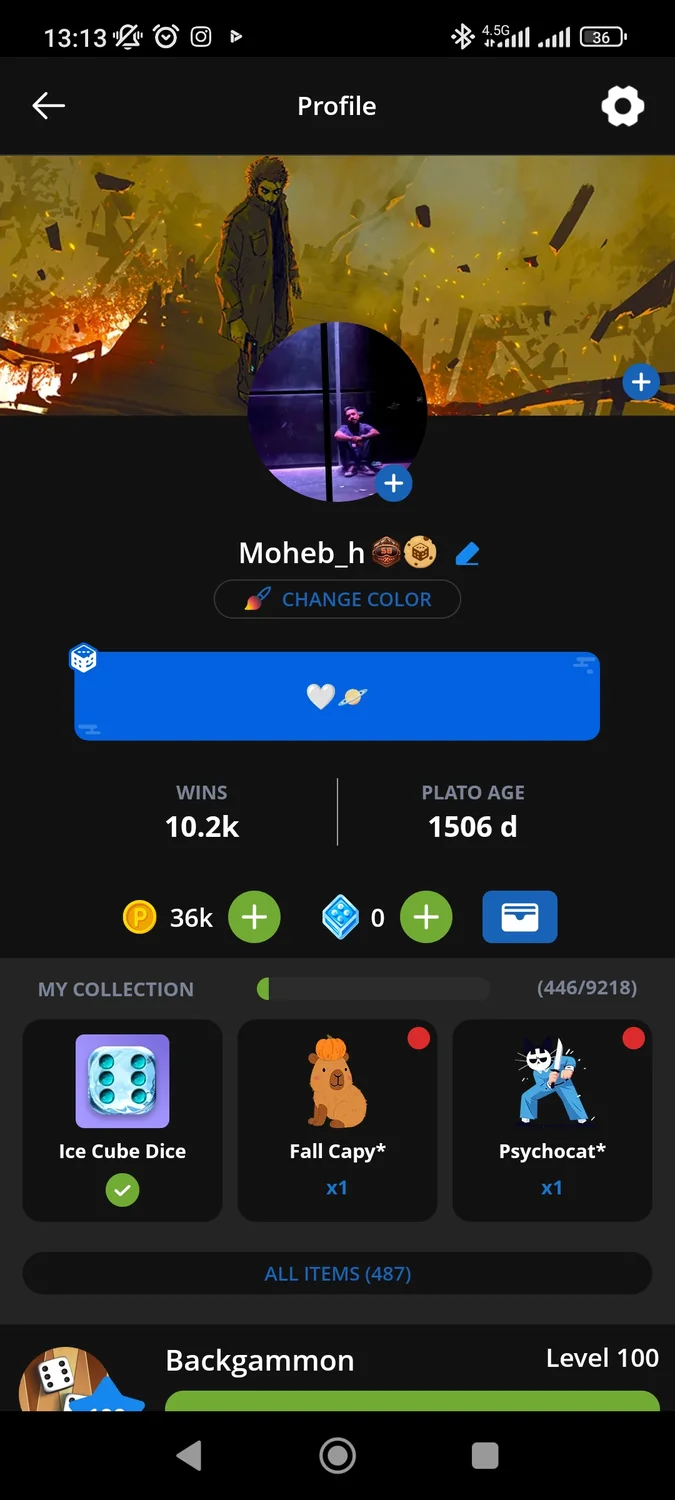Go back from the Profile screen
Viewport: 675px width, 1500px height.
tap(48, 106)
